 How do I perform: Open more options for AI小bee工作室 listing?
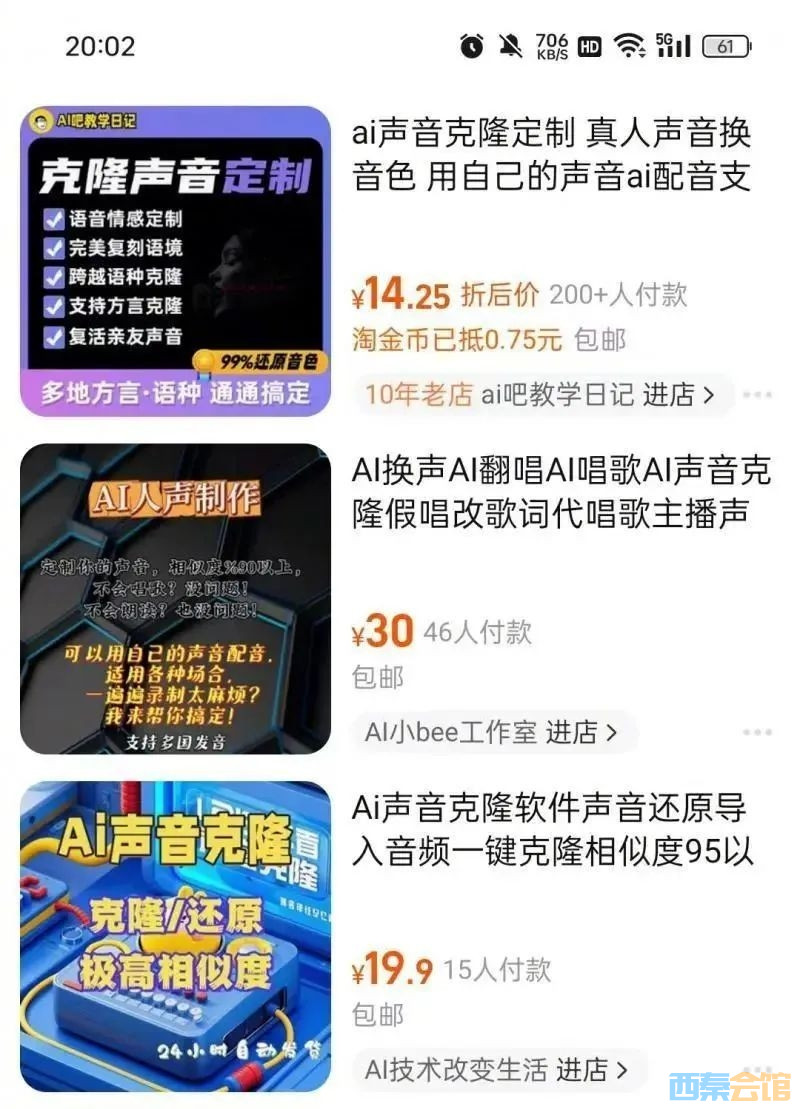(x=757, y=733)
